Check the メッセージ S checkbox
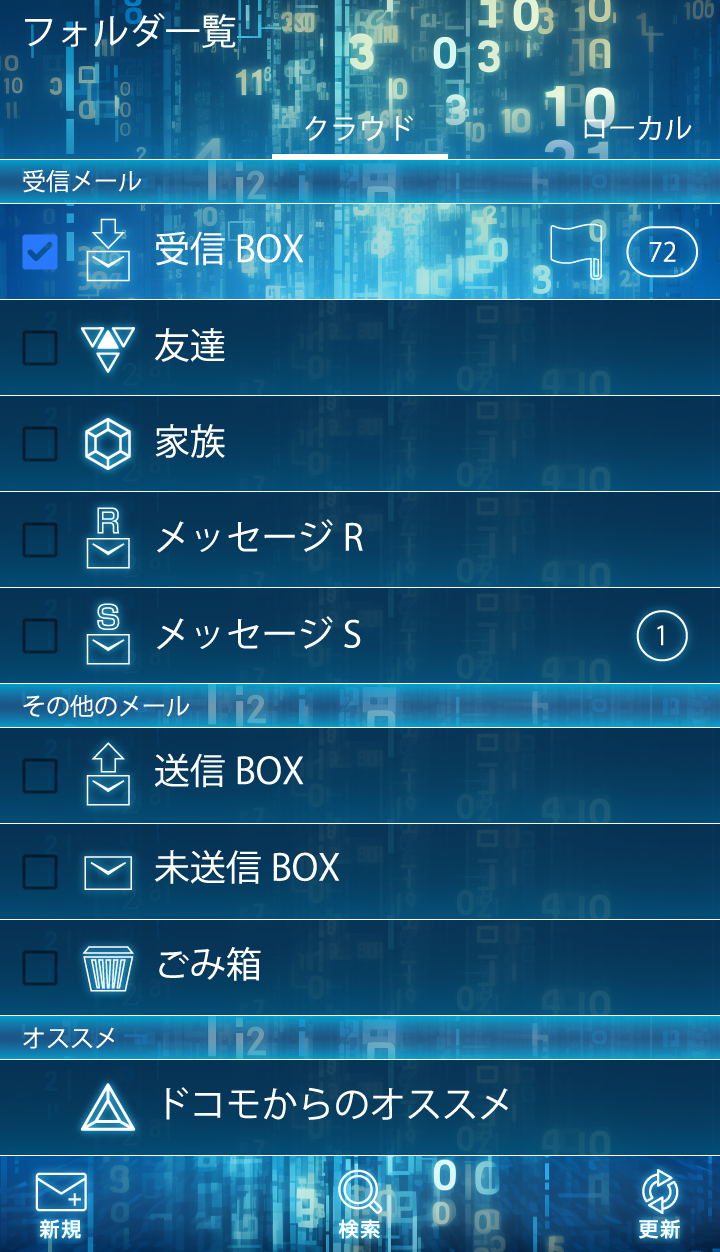The width and height of the screenshot is (720, 1252). pos(40,636)
